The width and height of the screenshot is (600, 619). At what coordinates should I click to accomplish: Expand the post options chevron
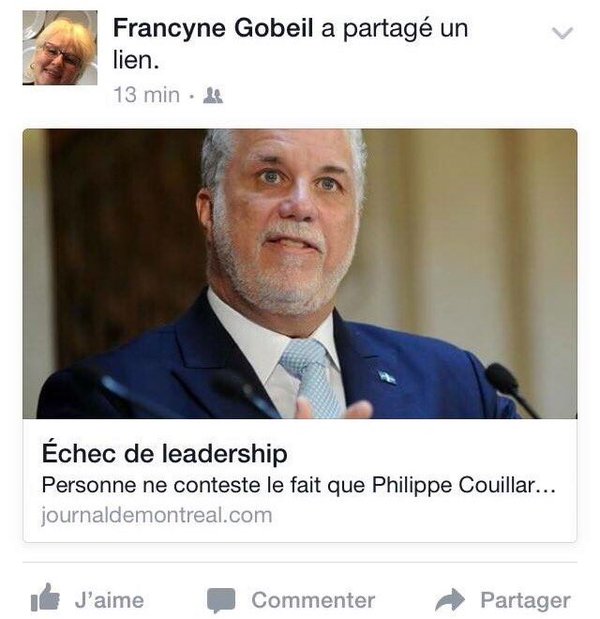[563, 33]
